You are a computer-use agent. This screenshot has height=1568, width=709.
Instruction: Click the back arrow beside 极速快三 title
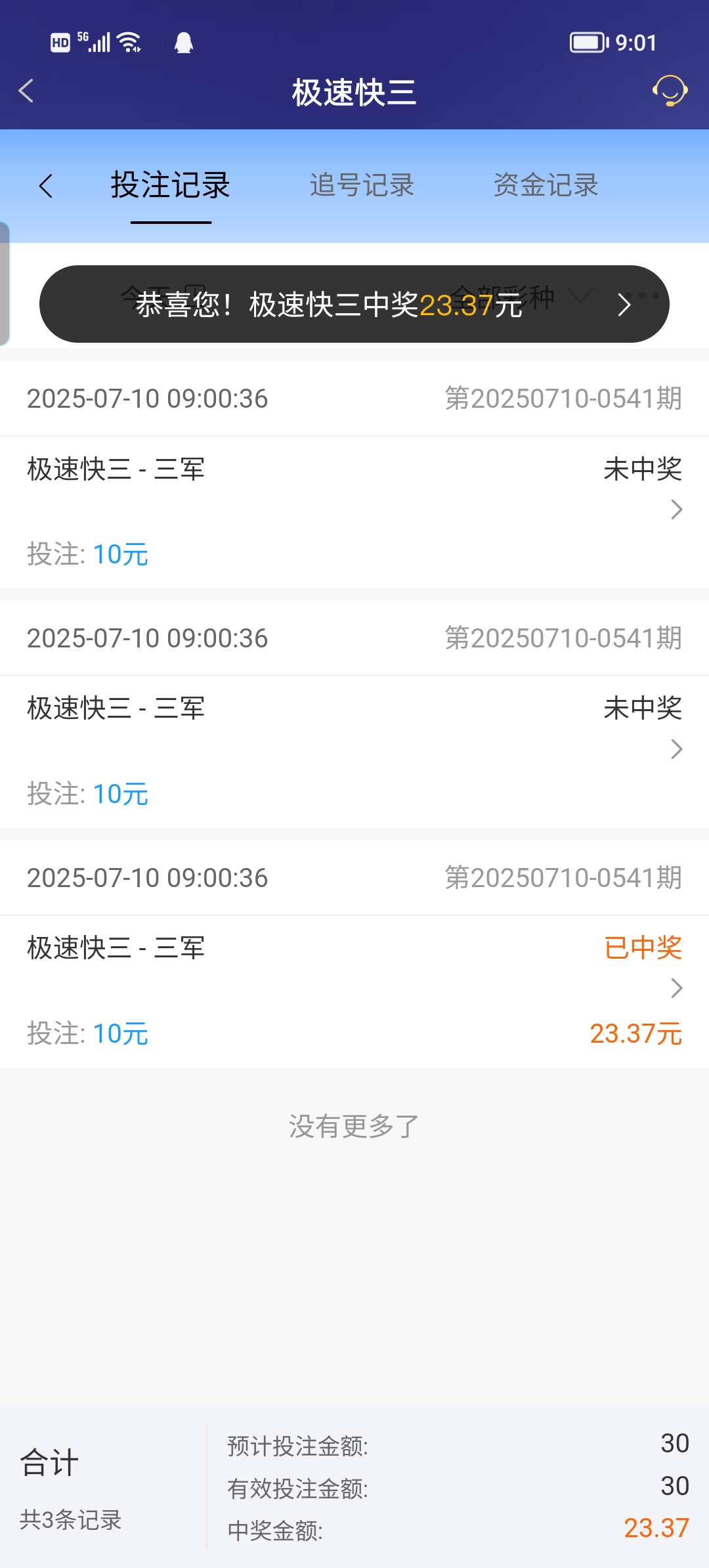click(x=26, y=92)
